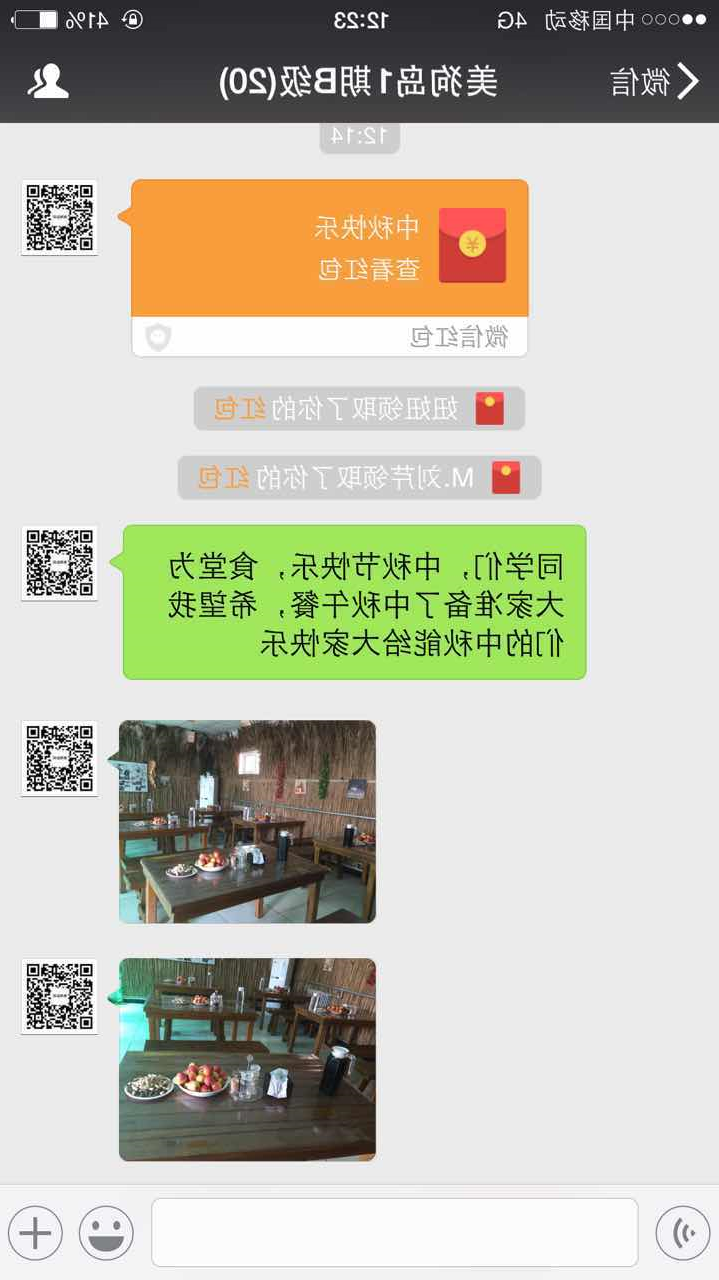Open the second canteen photo with fruit plates

(x=248, y=1059)
